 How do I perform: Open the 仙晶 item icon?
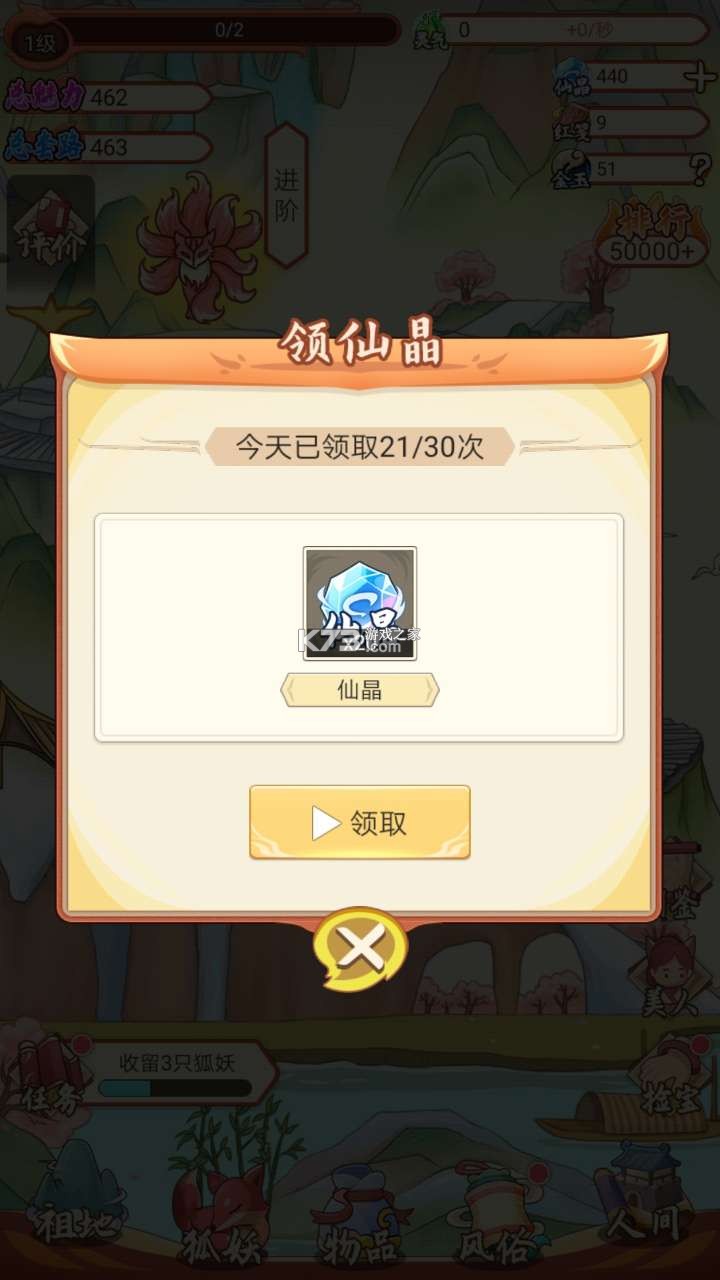point(360,603)
